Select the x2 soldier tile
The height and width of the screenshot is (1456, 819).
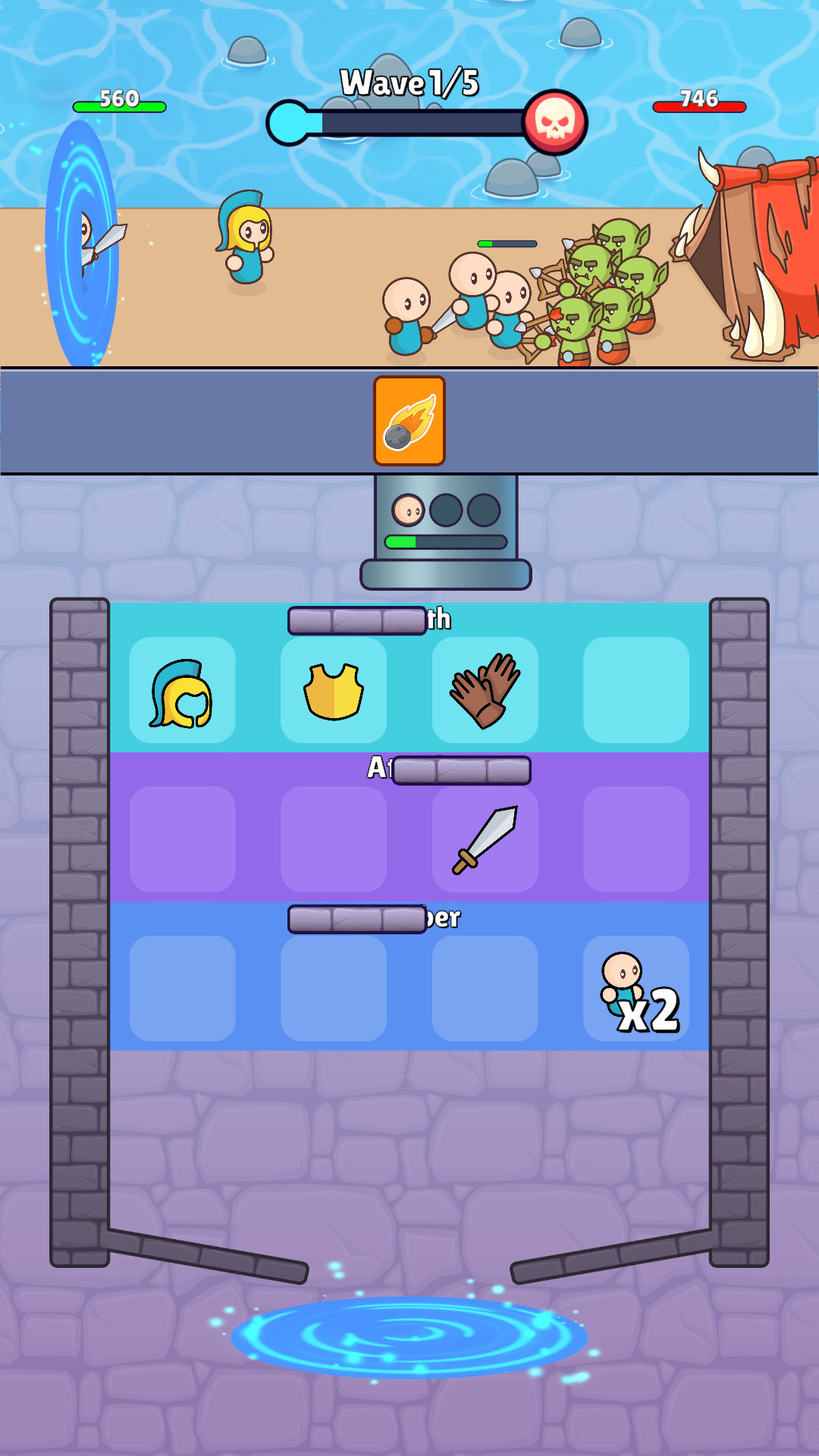[636, 989]
